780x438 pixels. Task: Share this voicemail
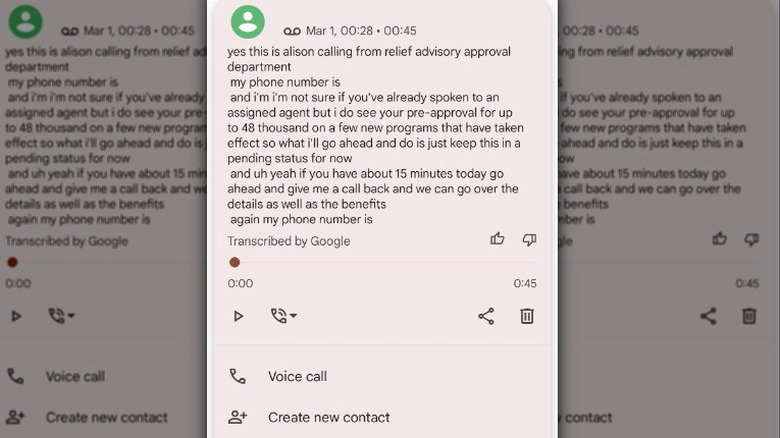coord(486,316)
